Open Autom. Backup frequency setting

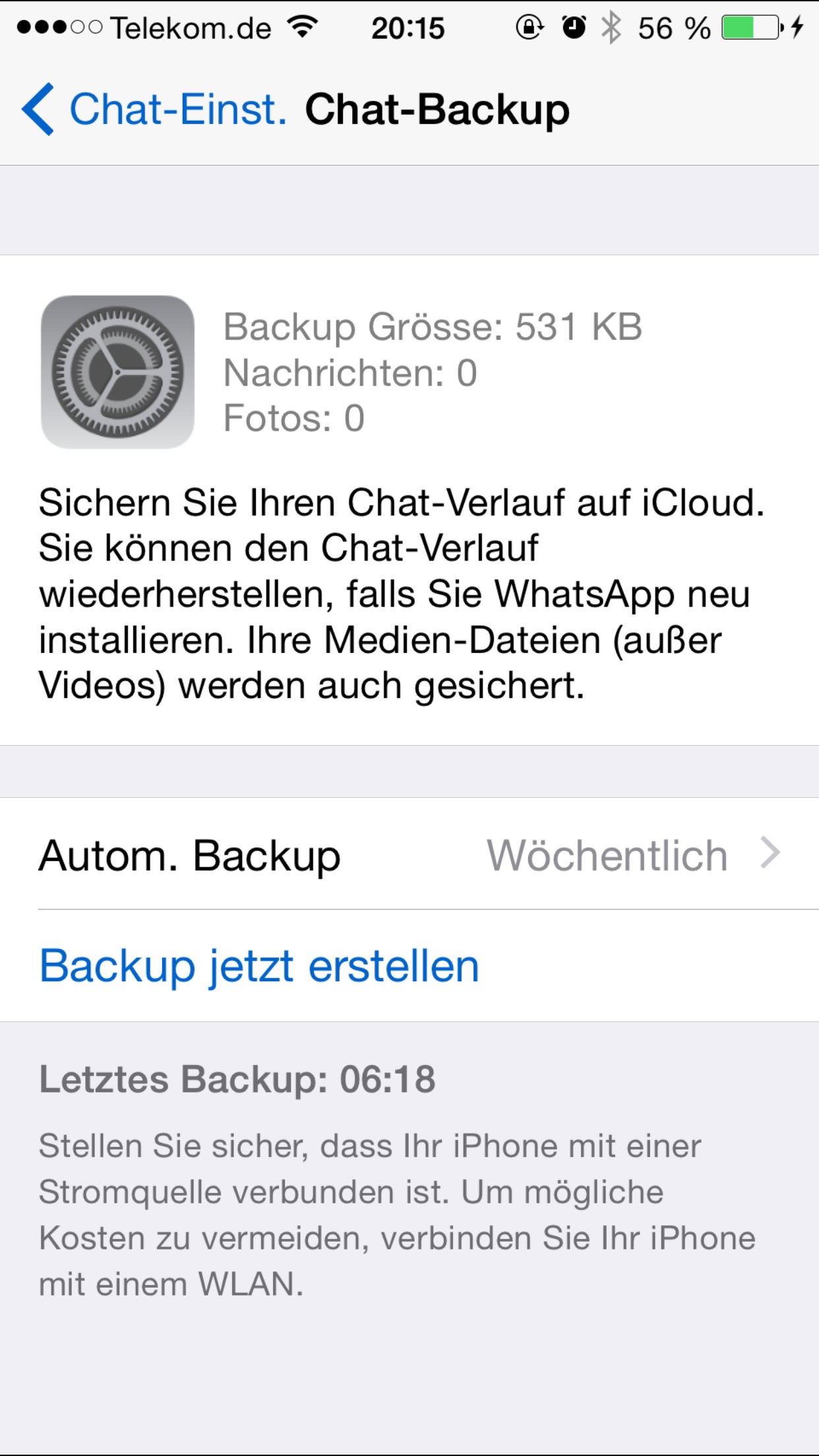[x=409, y=855]
